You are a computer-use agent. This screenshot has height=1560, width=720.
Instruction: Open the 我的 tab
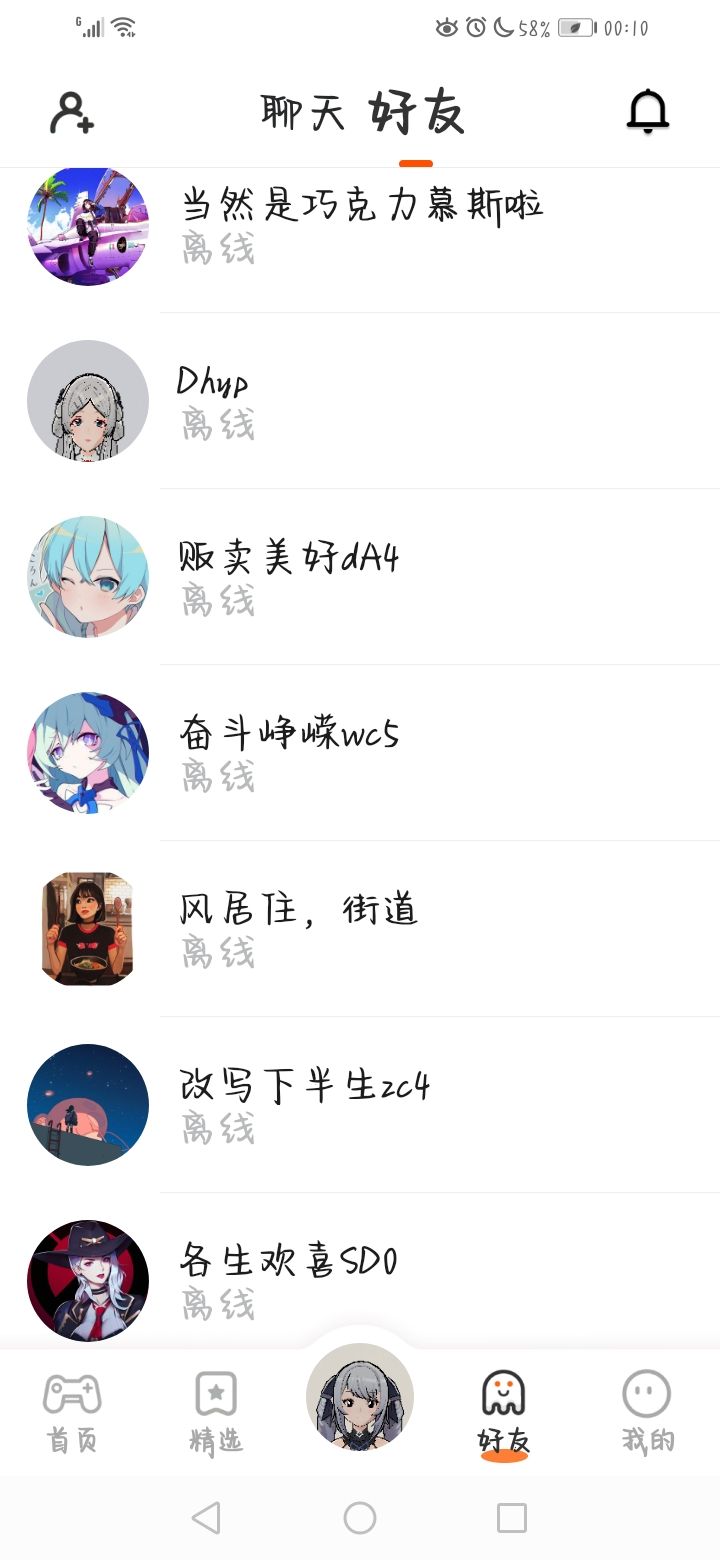[x=647, y=1412]
